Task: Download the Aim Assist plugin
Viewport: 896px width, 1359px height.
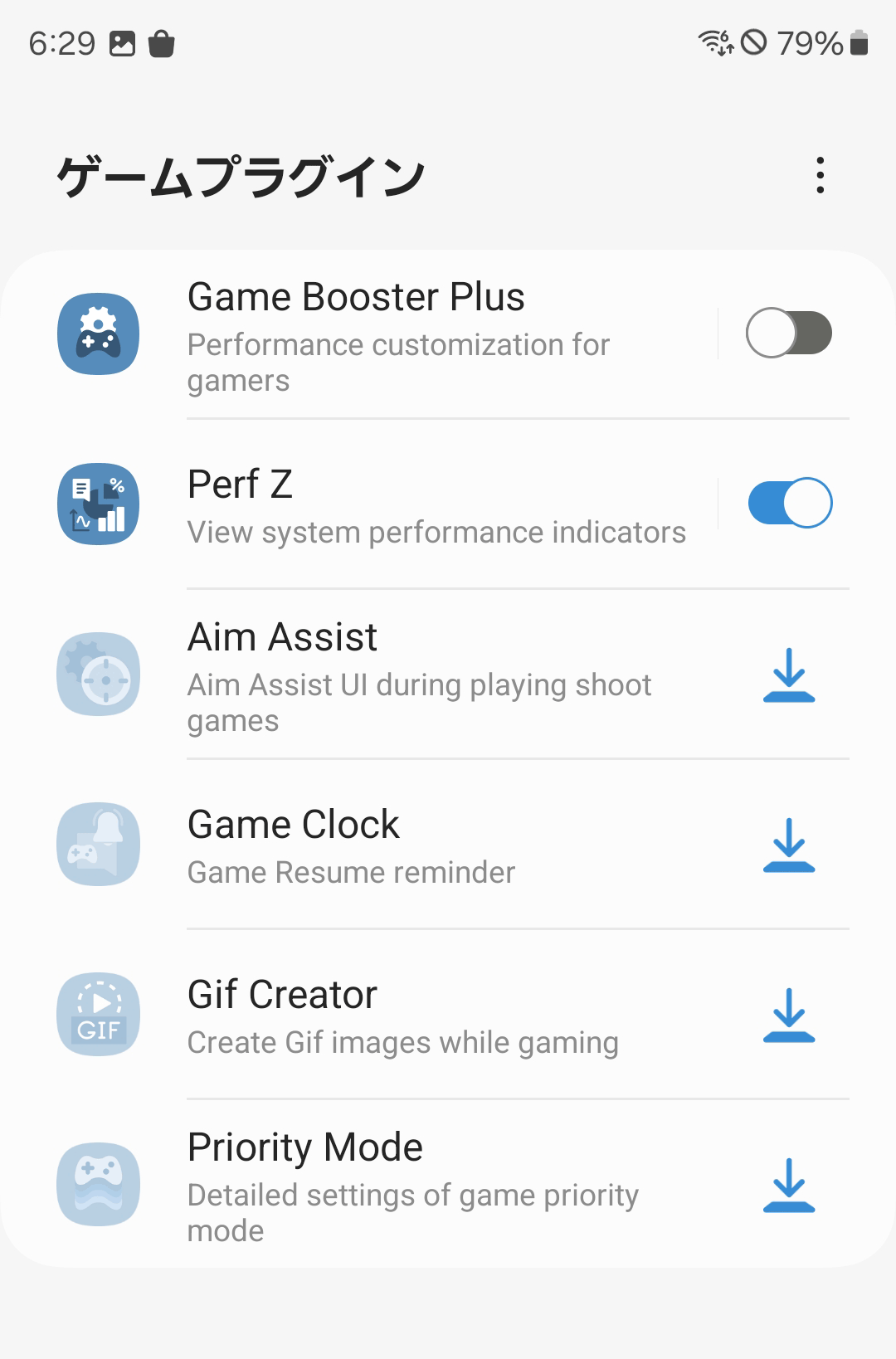Action: pos(788,675)
